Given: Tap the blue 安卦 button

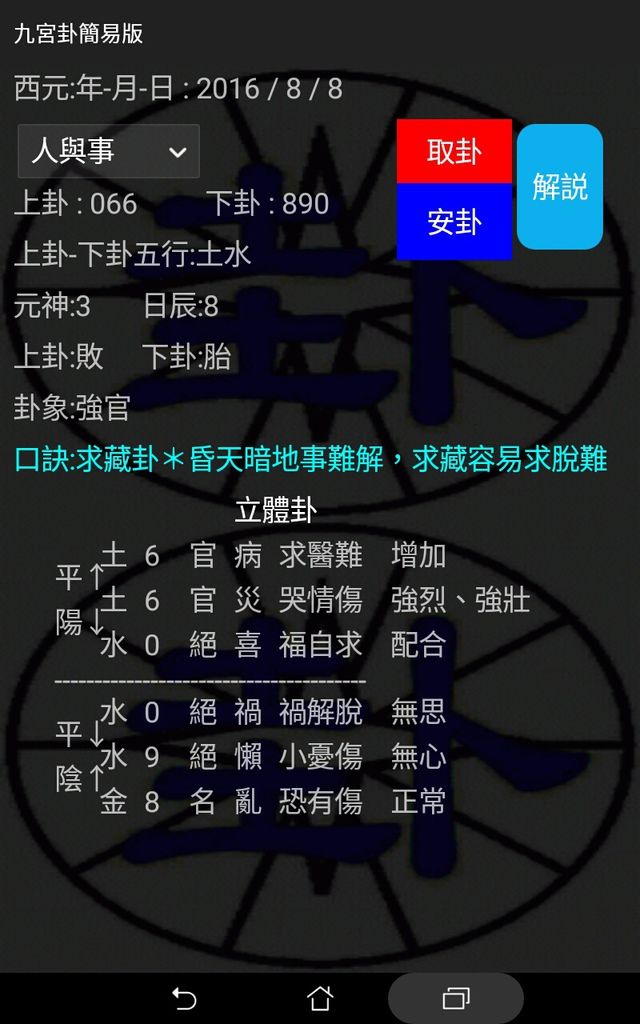Looking at the screenshot, I should click(x=454, y=221).
